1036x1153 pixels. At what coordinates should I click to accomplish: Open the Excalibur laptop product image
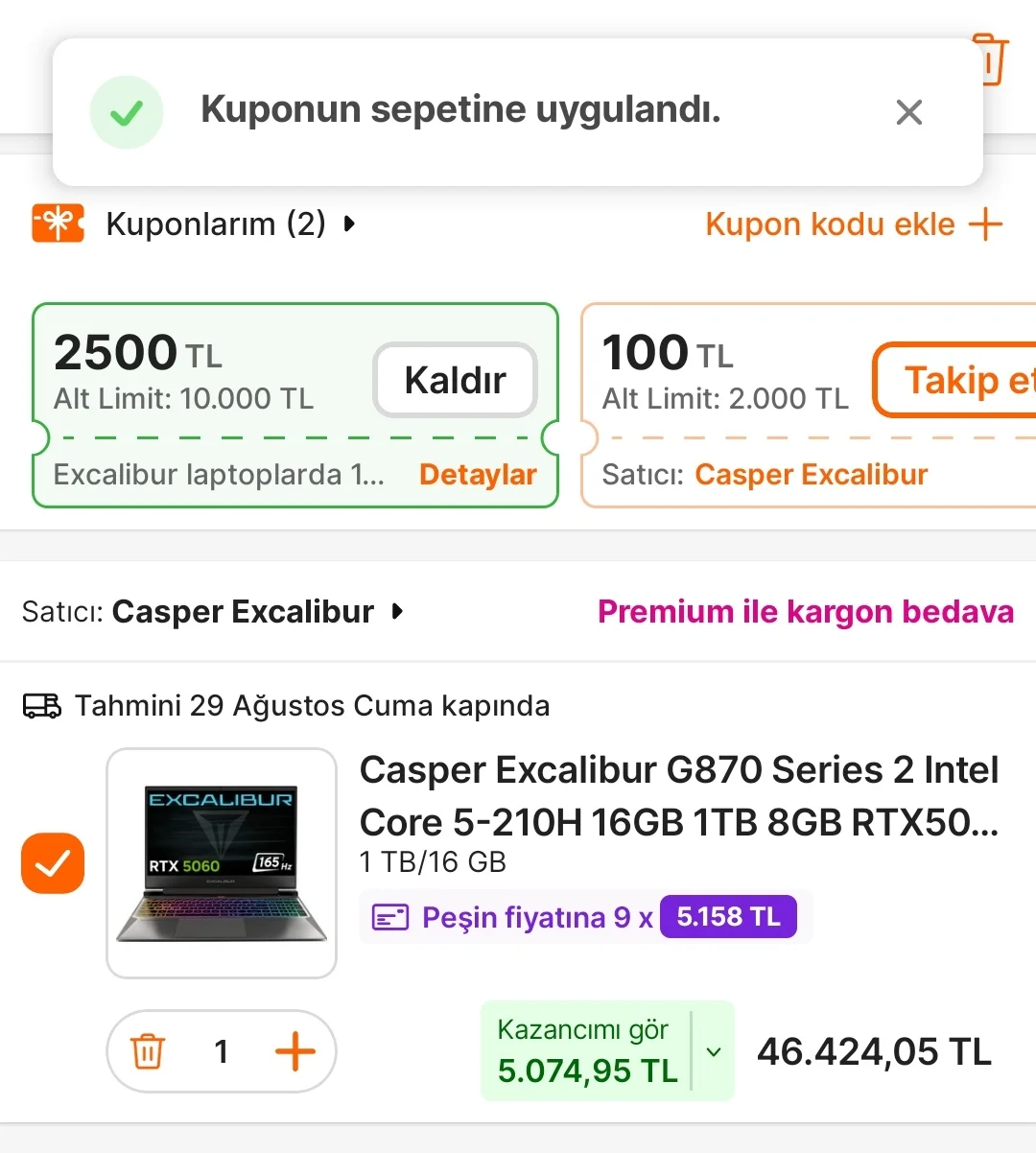pyautogui.click(x=222, y=863)
